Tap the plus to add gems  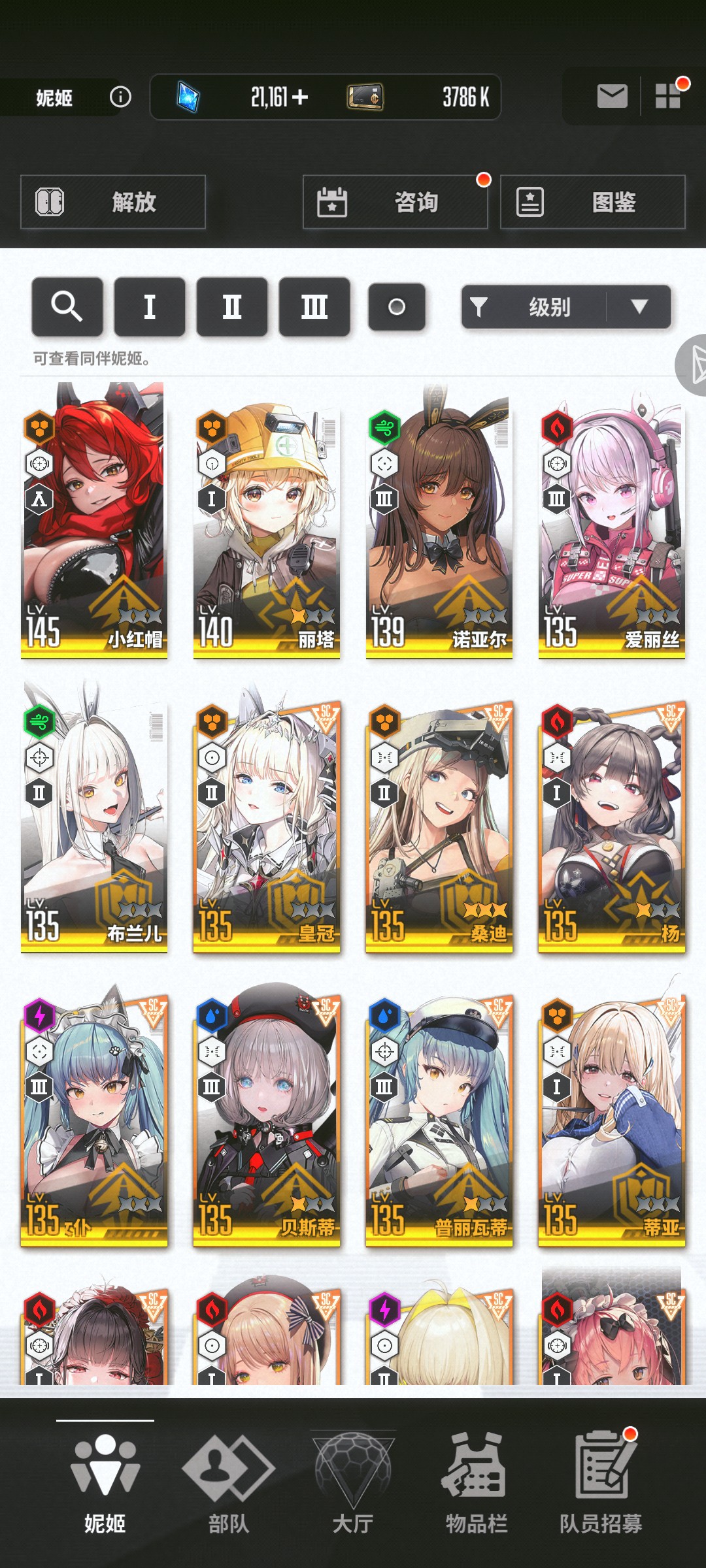click(300, 97)
